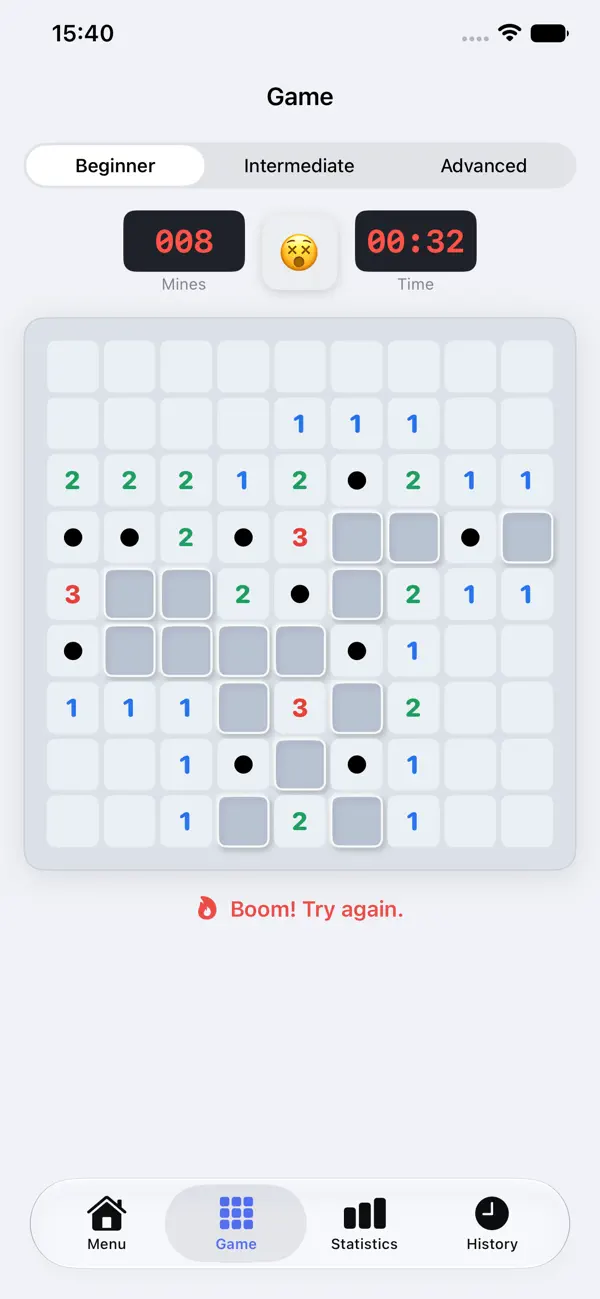Screen dimensions: 600x1299
Task: Select the Beginner difficulty
Action: coord(116,166)
